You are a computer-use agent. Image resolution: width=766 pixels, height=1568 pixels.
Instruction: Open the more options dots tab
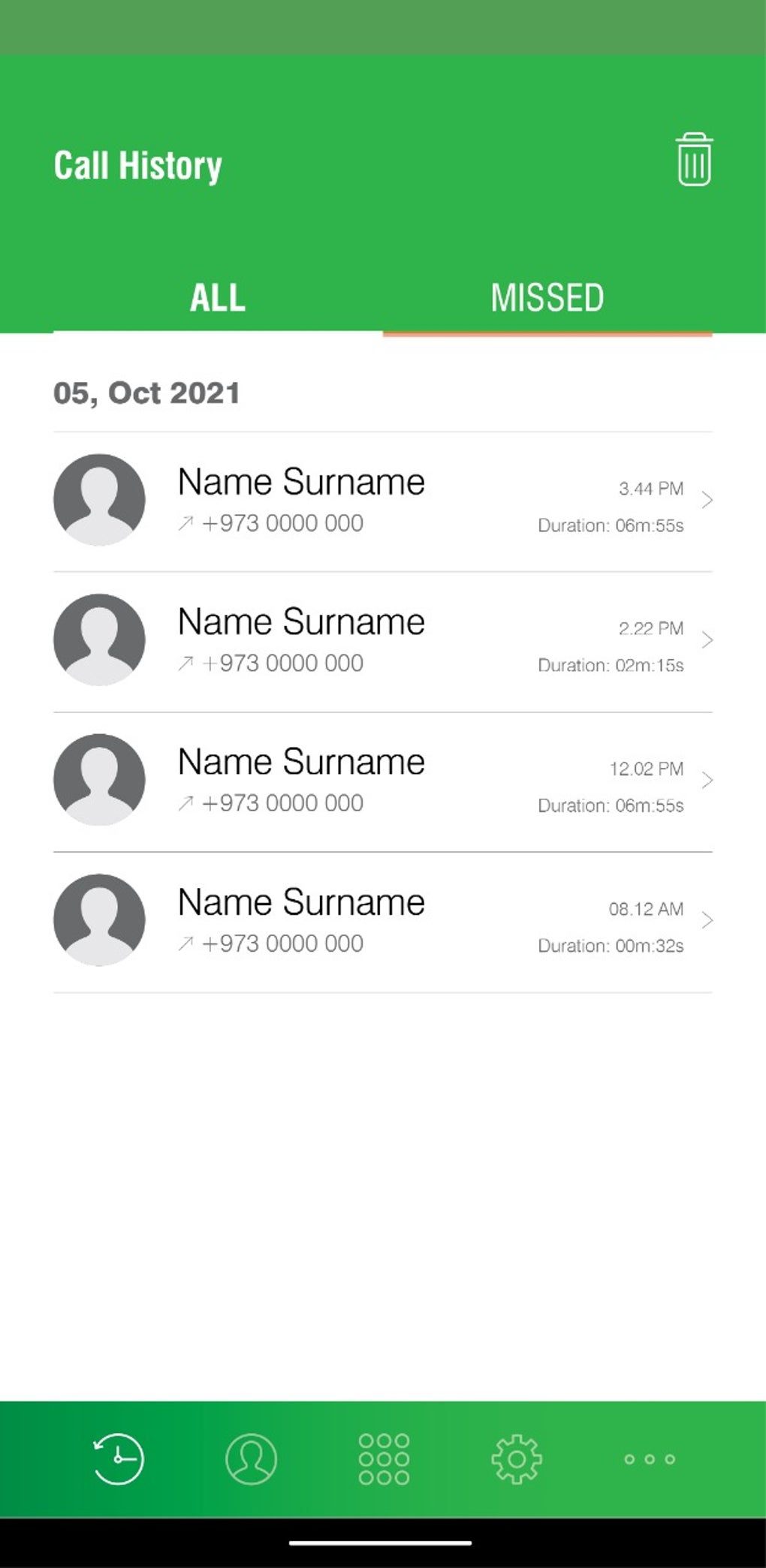click(650, 1458)
